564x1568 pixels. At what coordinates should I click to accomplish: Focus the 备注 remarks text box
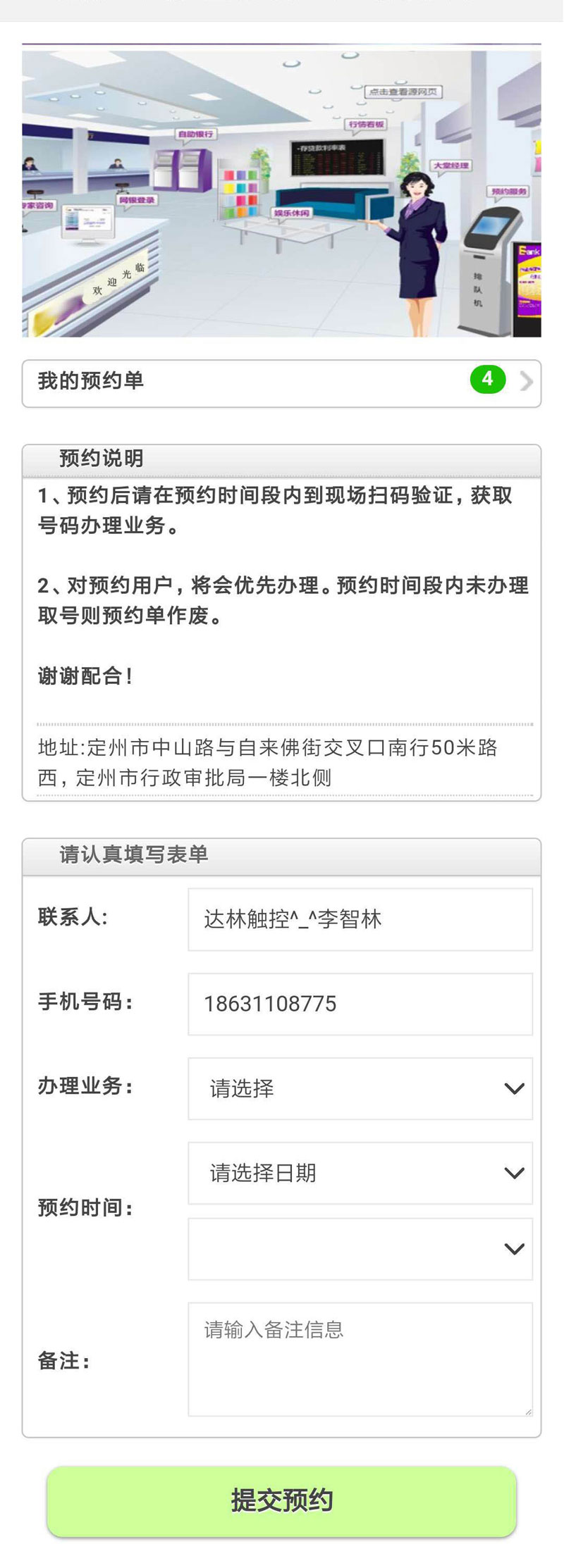[360, 1359]
